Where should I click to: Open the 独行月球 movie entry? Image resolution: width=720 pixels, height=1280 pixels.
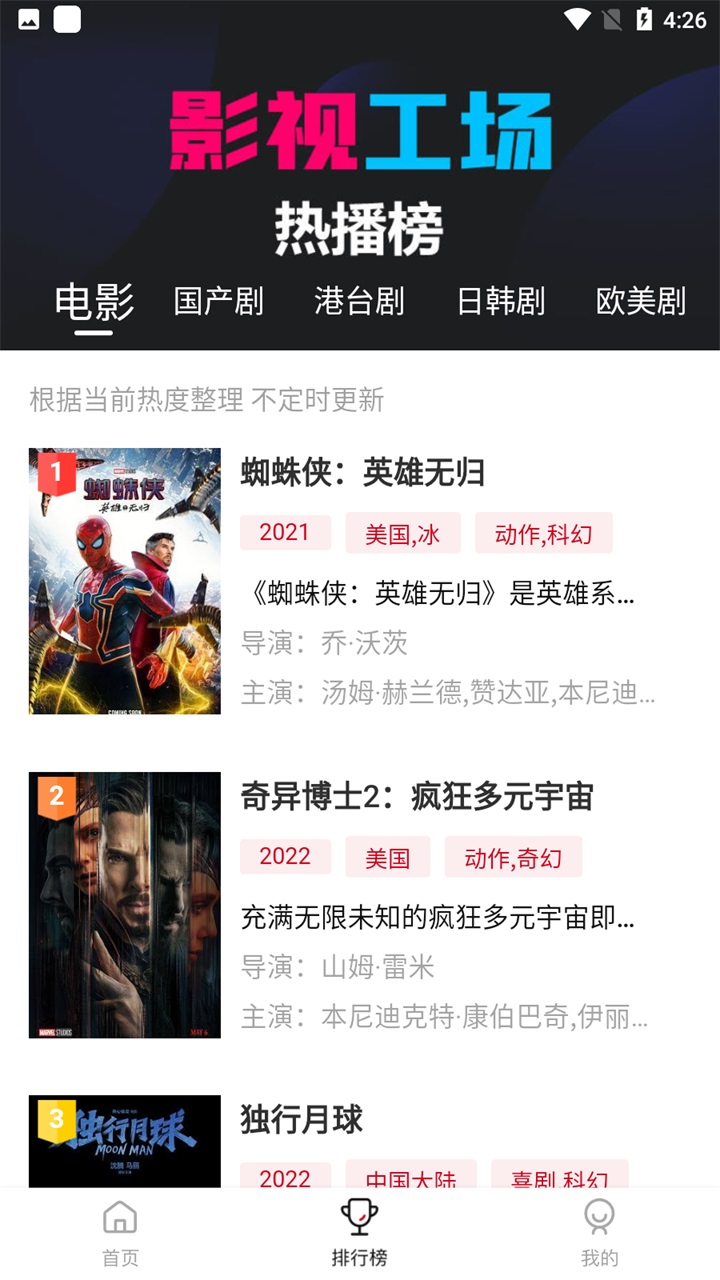[x=302, y=1120]
